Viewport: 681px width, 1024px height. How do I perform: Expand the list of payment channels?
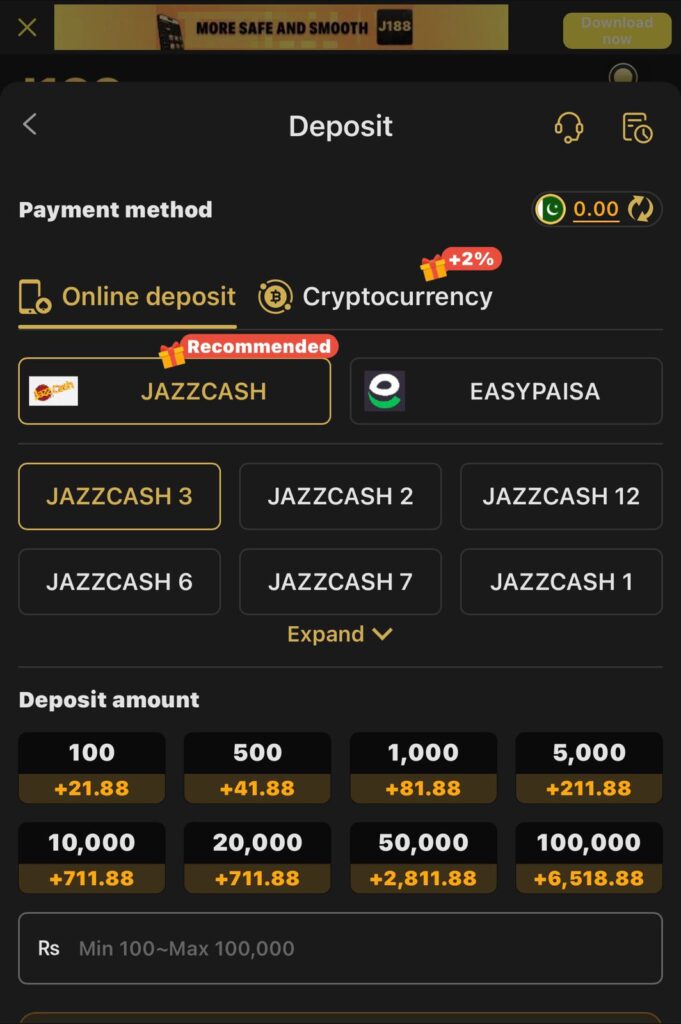point(340,634)
